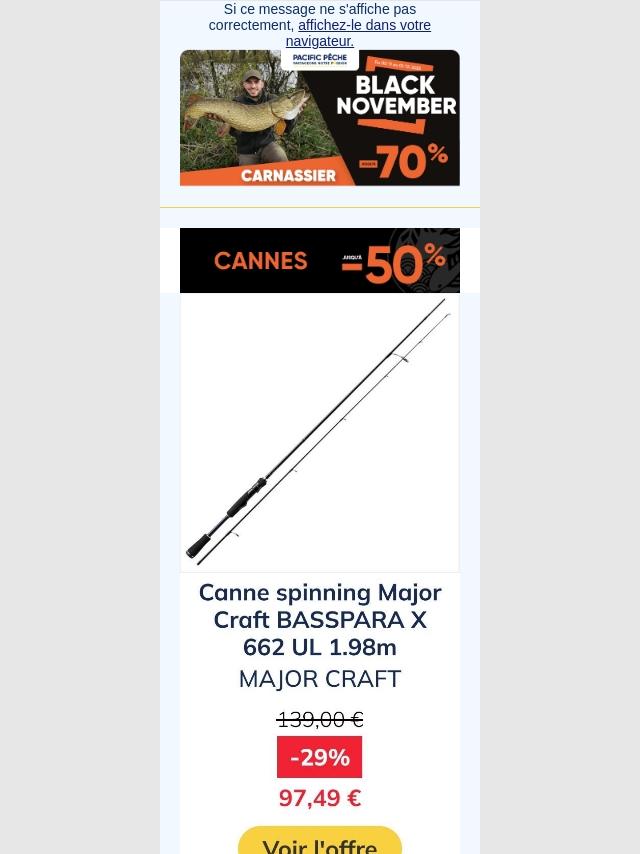Open the Black November Carnassier banner
This screenshot has width=640, height=854.
click(320, 118)
